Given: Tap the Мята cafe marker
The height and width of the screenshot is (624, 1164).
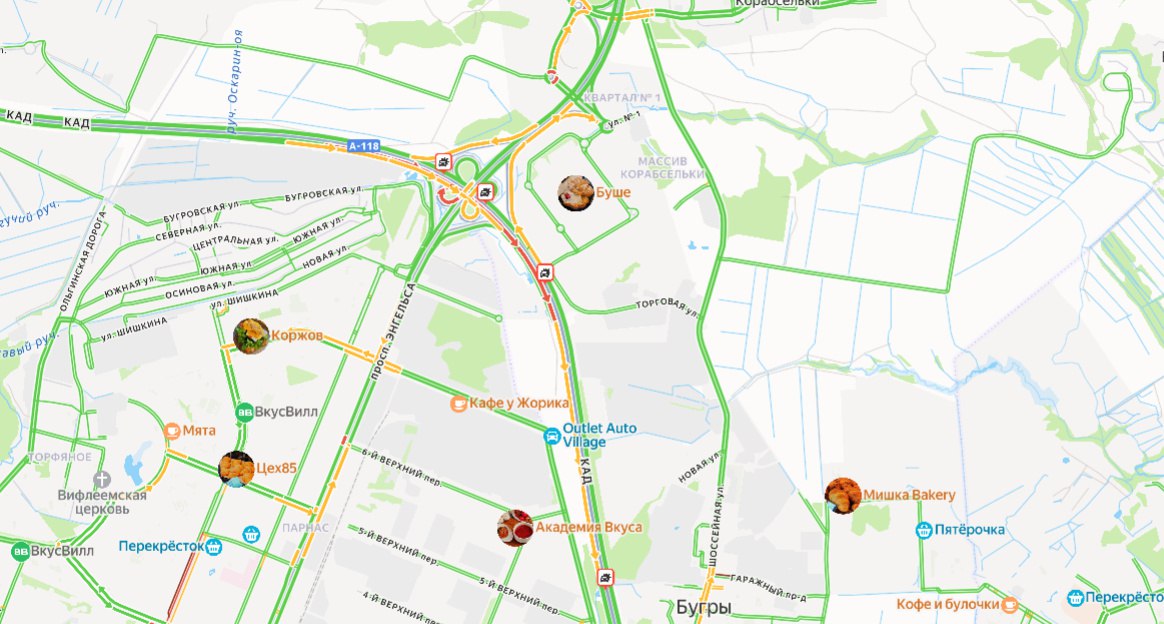Looking at the screenshot, I should click(x=173, y=431).
